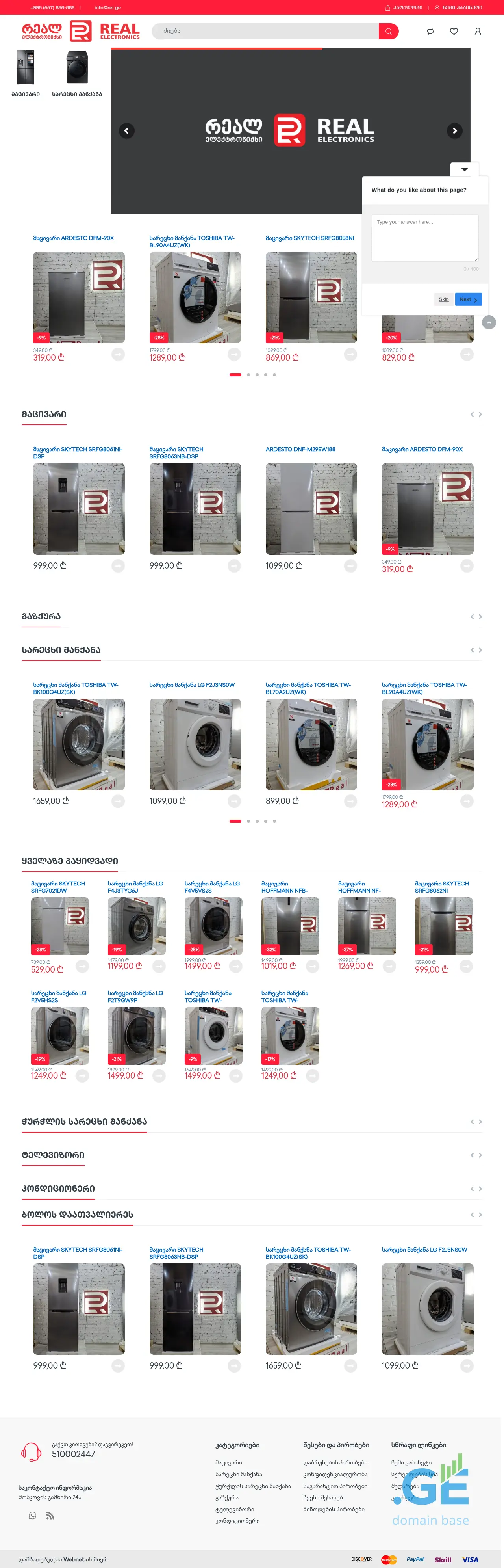Tap the scroll-to-top round button
The height and width of the screenshot is (1568, 504).
pos(488,322)
